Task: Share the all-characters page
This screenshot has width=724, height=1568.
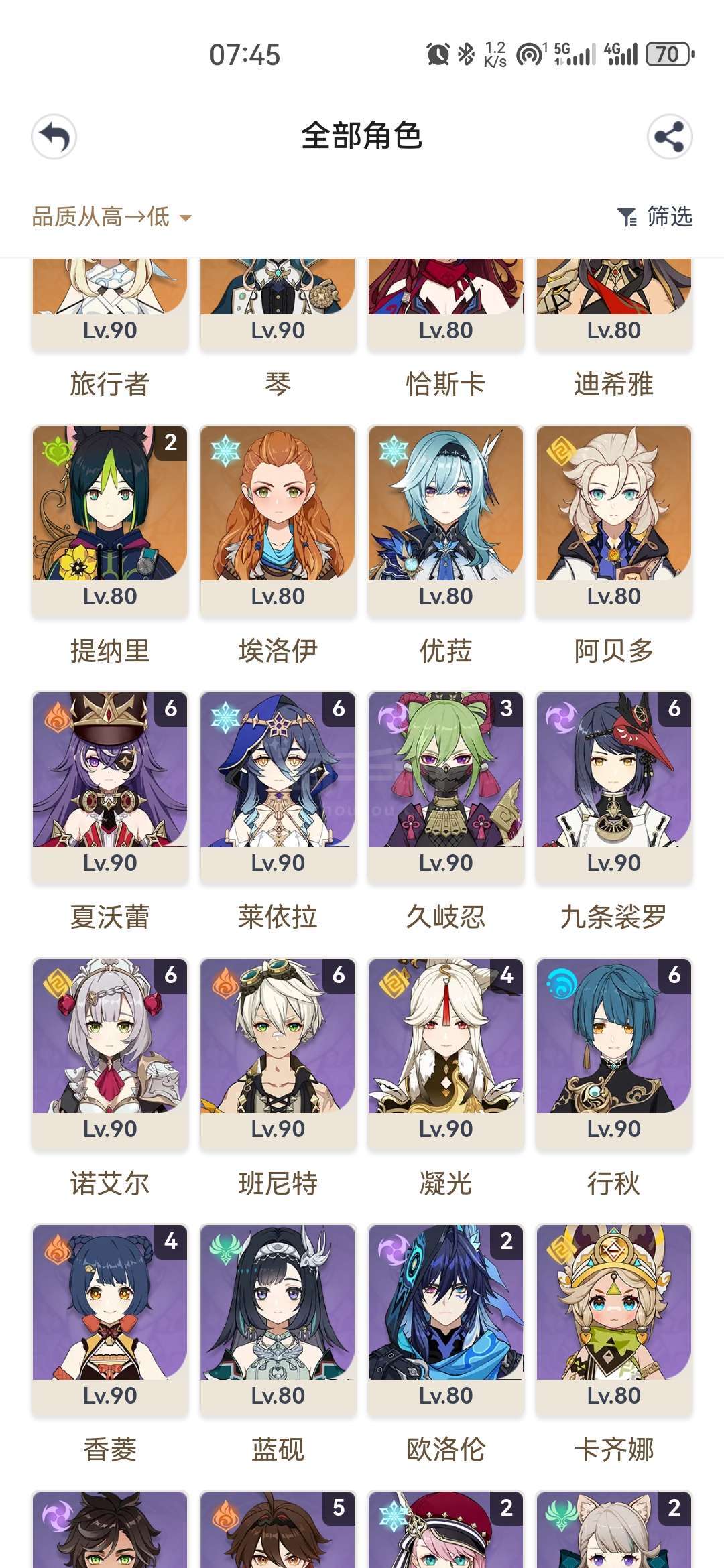Action: tap(669, 137)
